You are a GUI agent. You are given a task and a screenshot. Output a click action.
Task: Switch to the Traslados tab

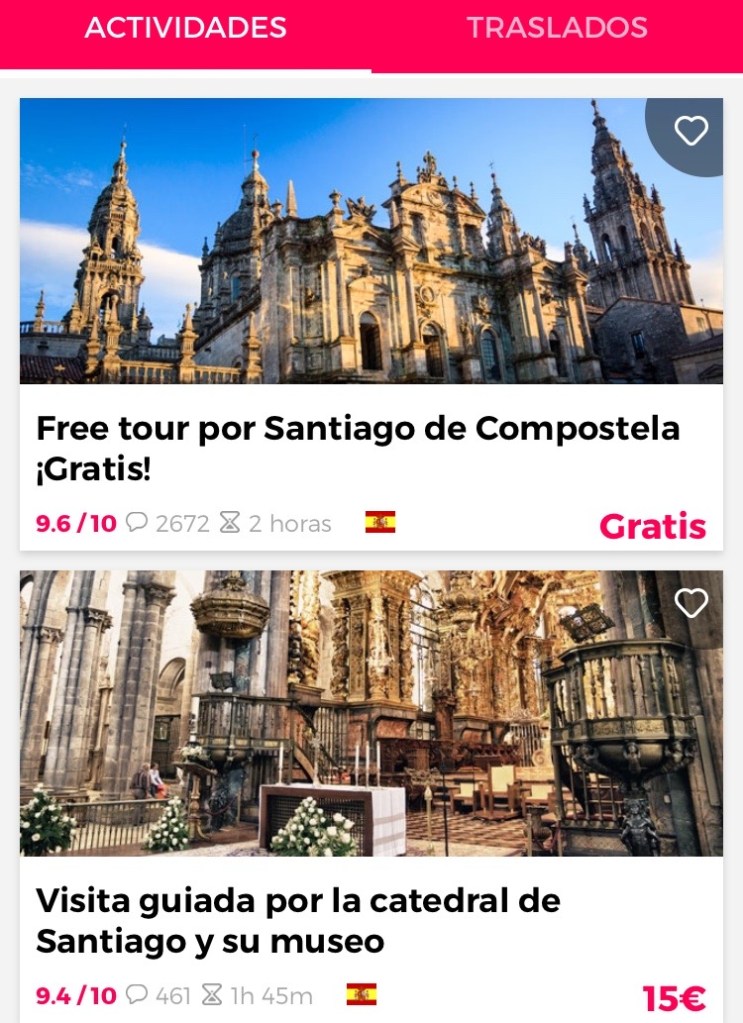[x=557, y=28]
